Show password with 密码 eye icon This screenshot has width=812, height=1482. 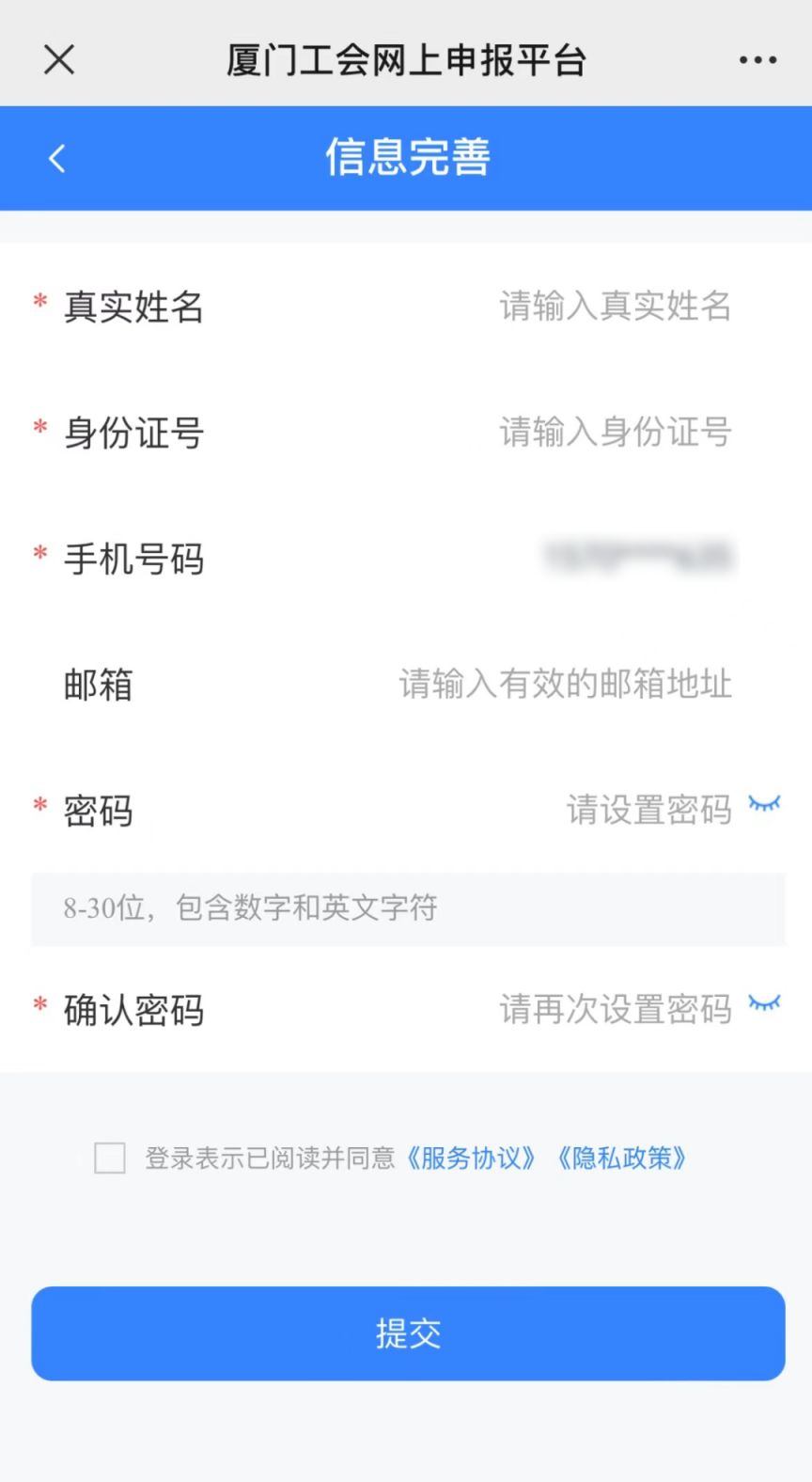tap(764, 803)
